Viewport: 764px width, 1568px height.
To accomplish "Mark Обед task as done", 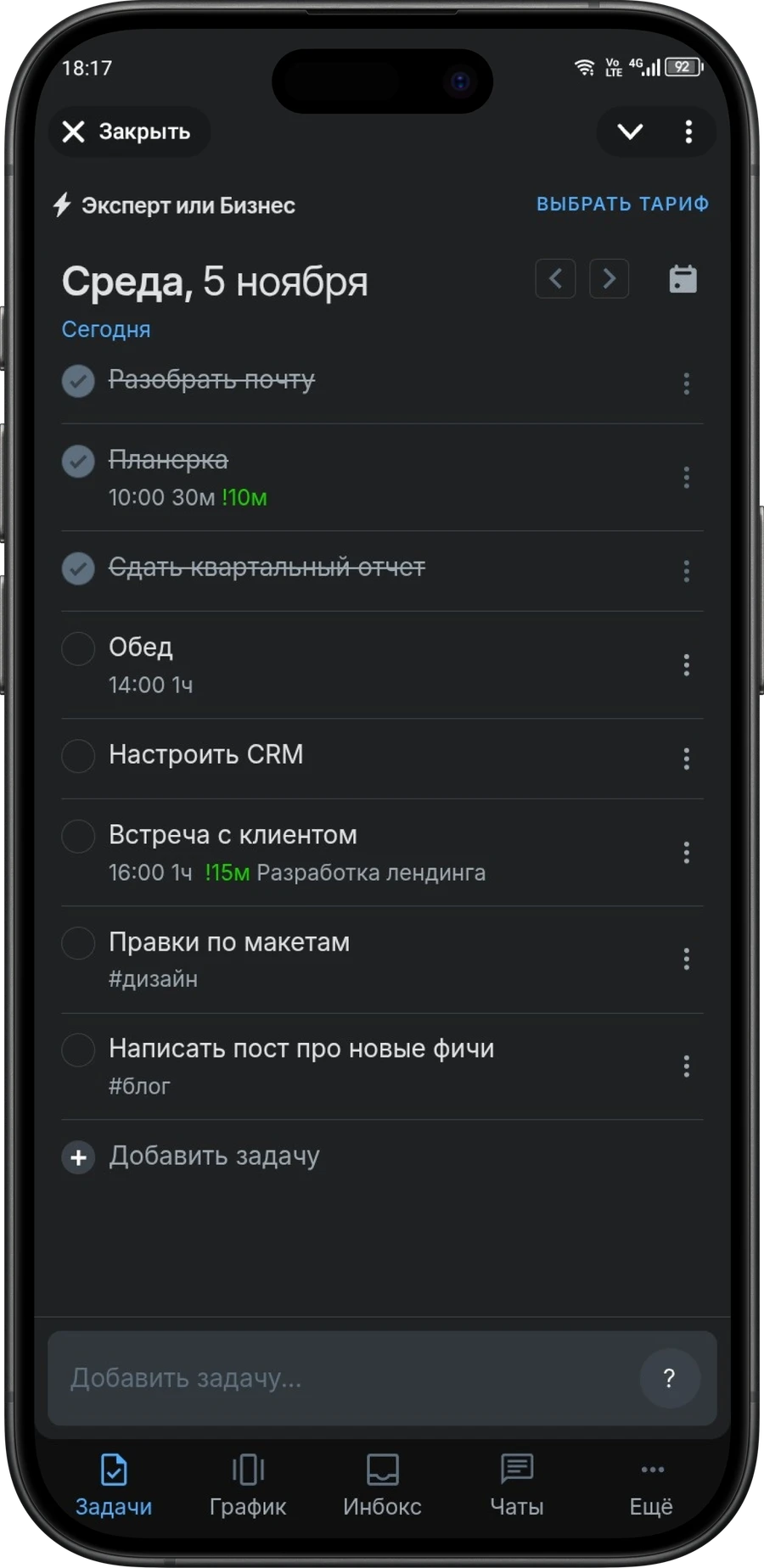I will 78,649.
